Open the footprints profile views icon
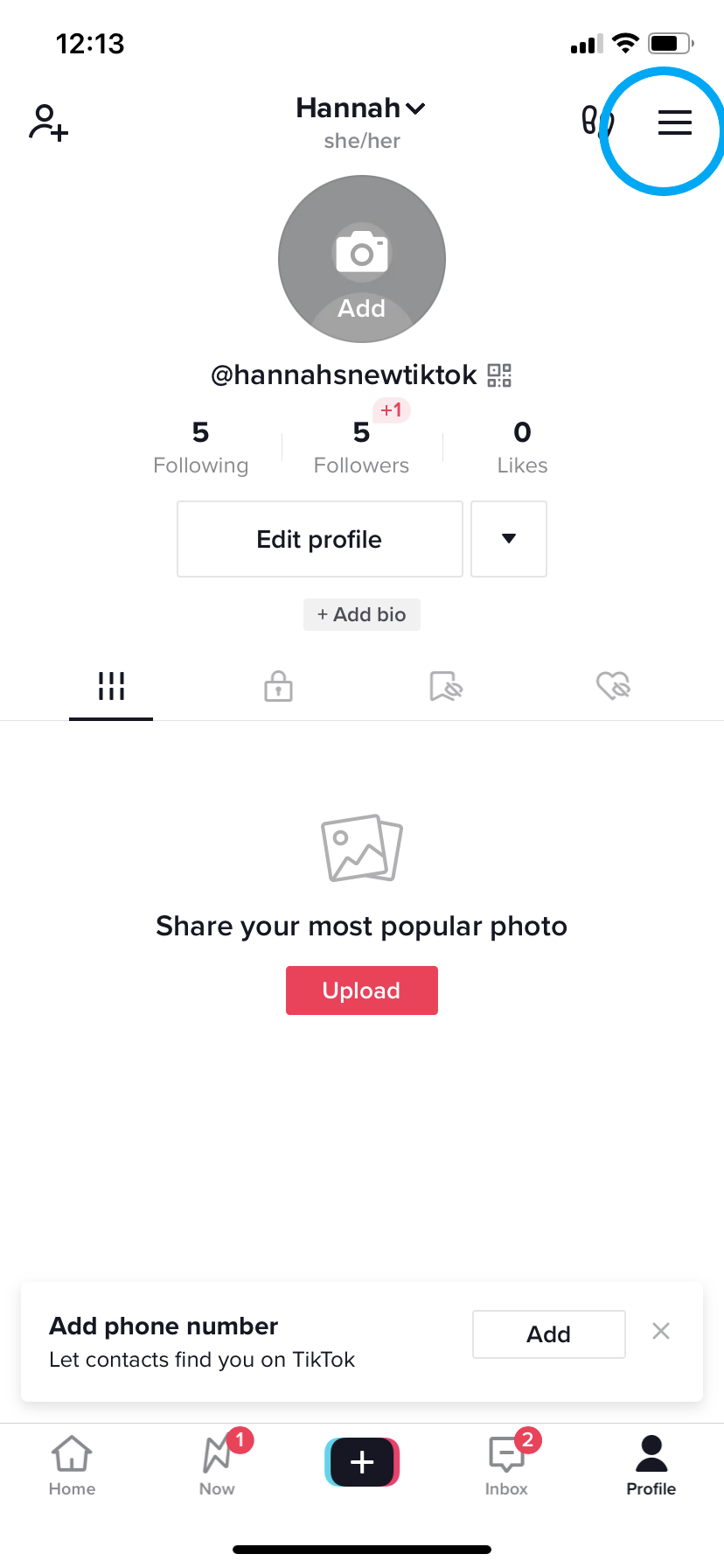The height and width of the screenshot is (1568, 724). click(x=597, y=122)
